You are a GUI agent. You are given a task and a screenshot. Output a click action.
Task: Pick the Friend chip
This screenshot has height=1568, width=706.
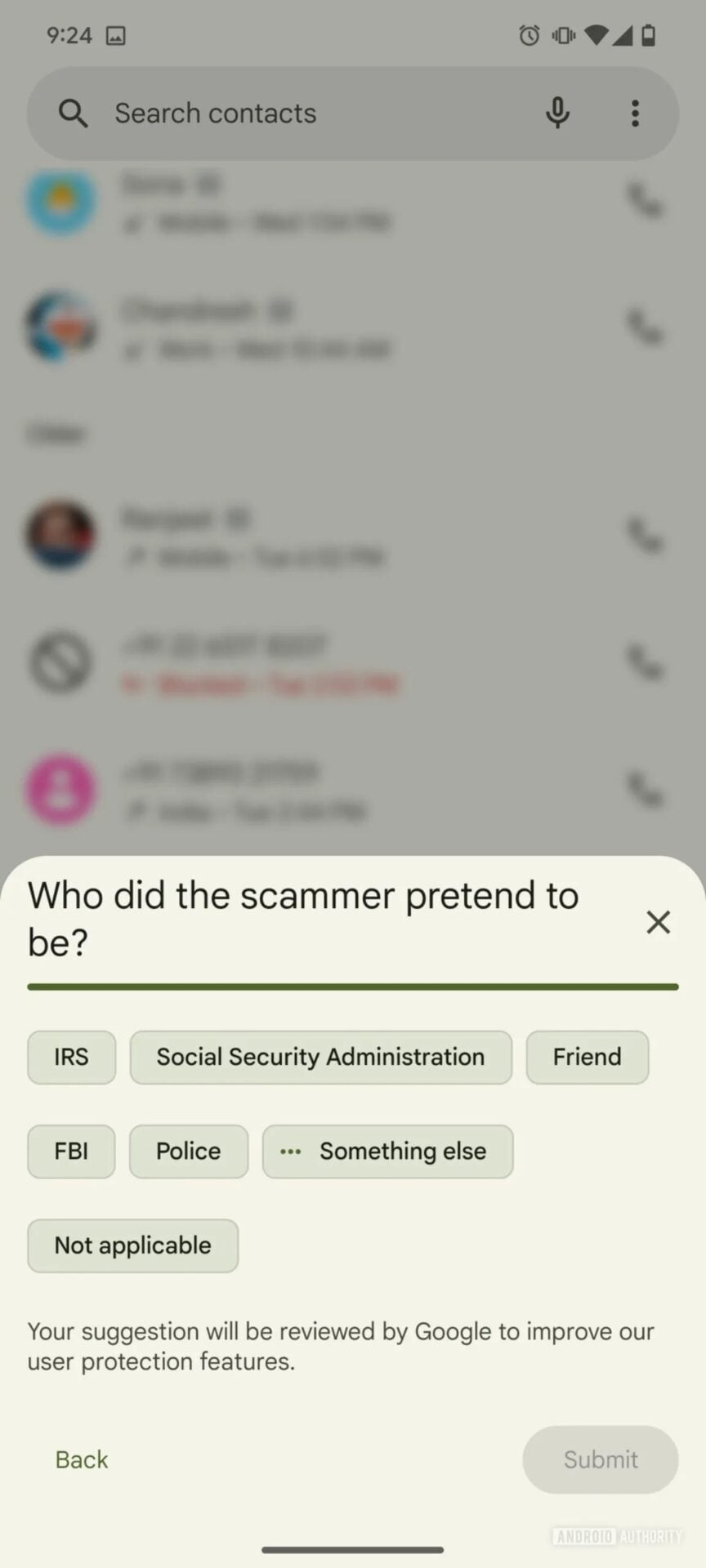pyautogui.click(x=587, y=1057)
